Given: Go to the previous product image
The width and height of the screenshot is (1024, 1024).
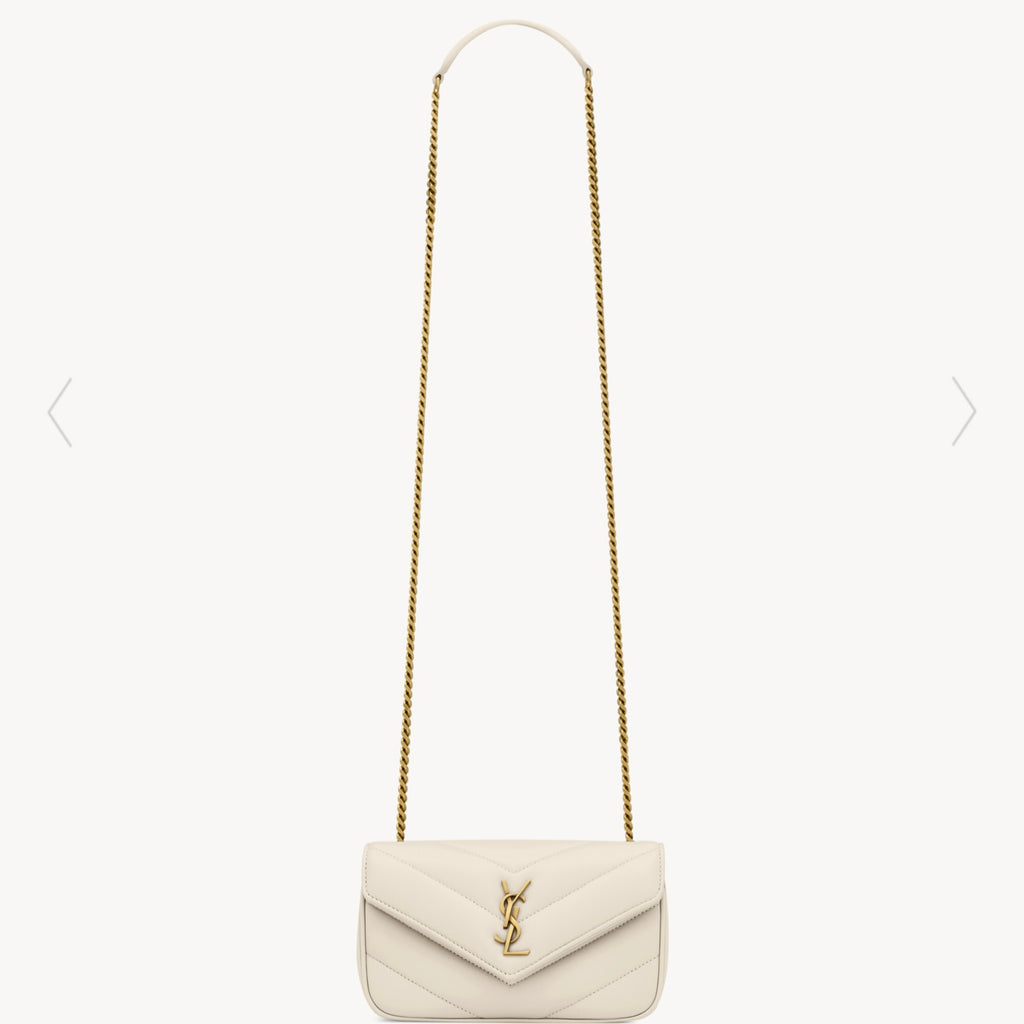Looking at the screenshot, I should 59,411.
